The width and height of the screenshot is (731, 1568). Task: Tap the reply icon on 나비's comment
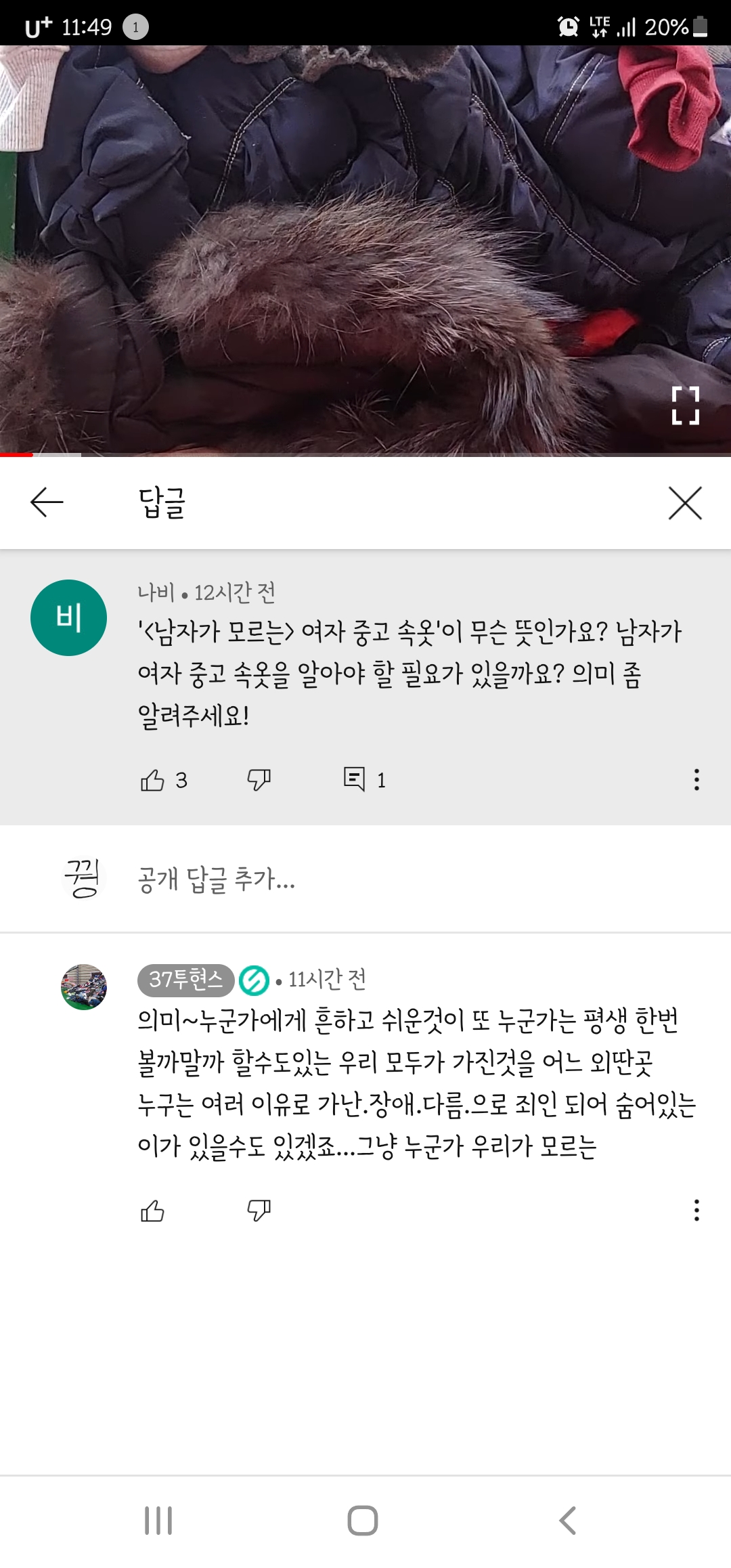point(354,779)
